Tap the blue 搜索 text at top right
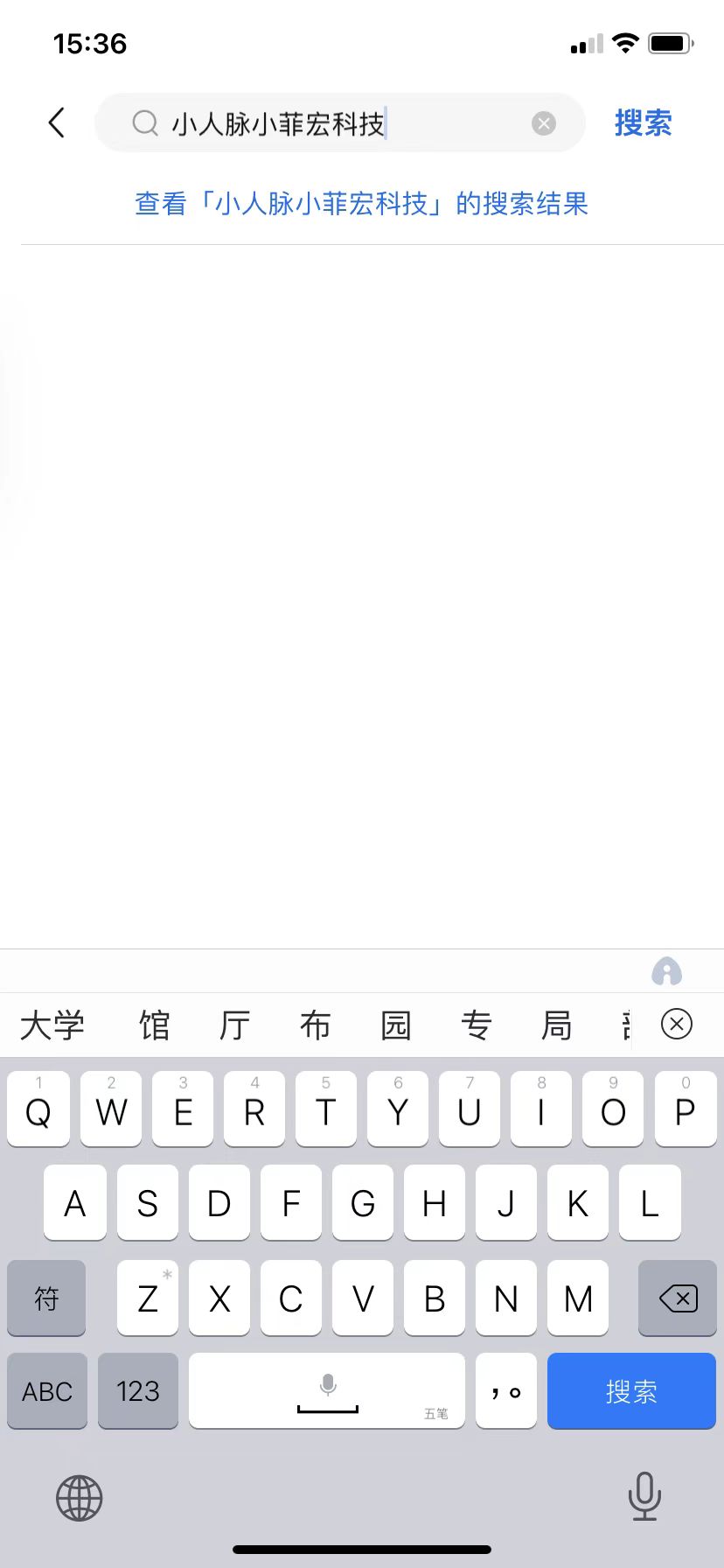This screenshot has height=1568, width=724. (x=643, y=123)
